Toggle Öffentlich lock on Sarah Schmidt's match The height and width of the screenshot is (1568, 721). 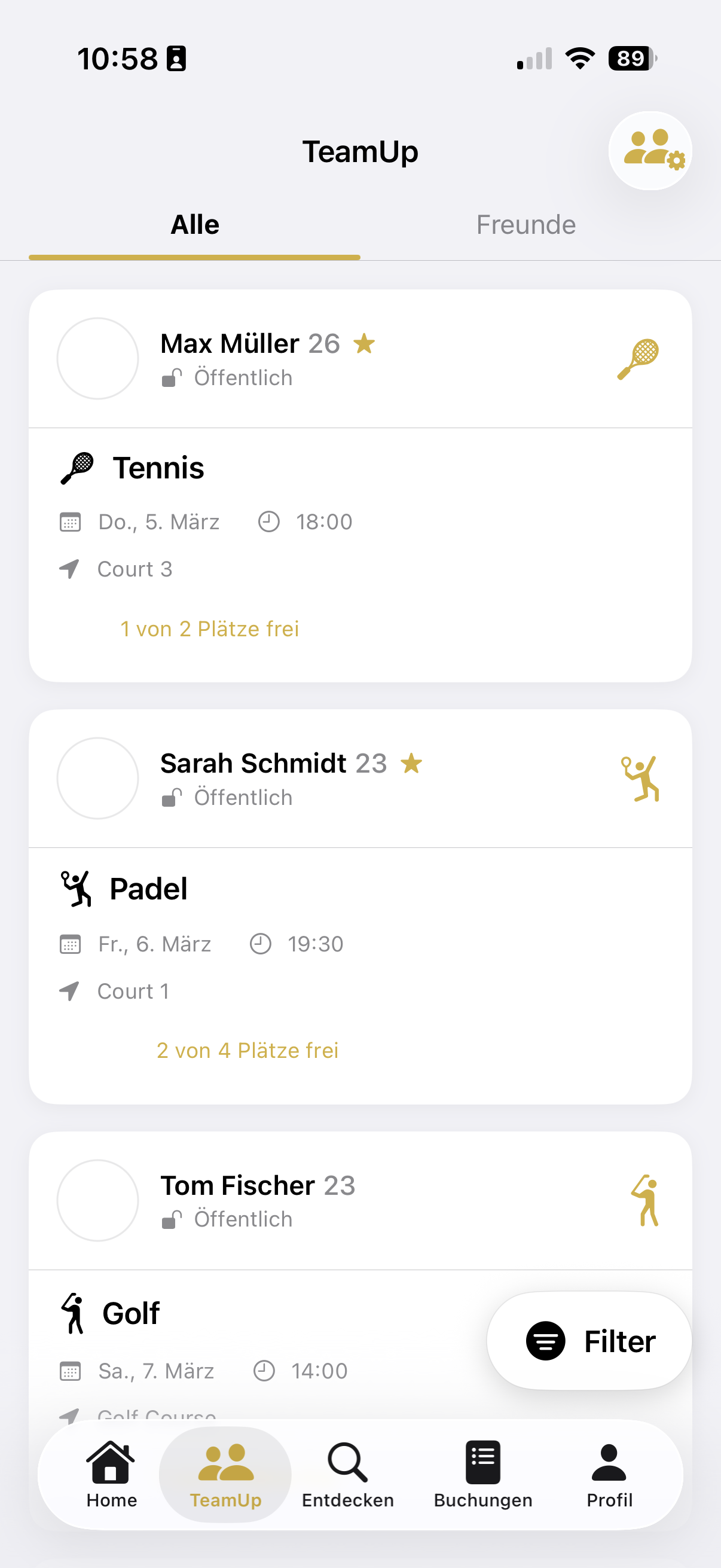coord(173,797)
